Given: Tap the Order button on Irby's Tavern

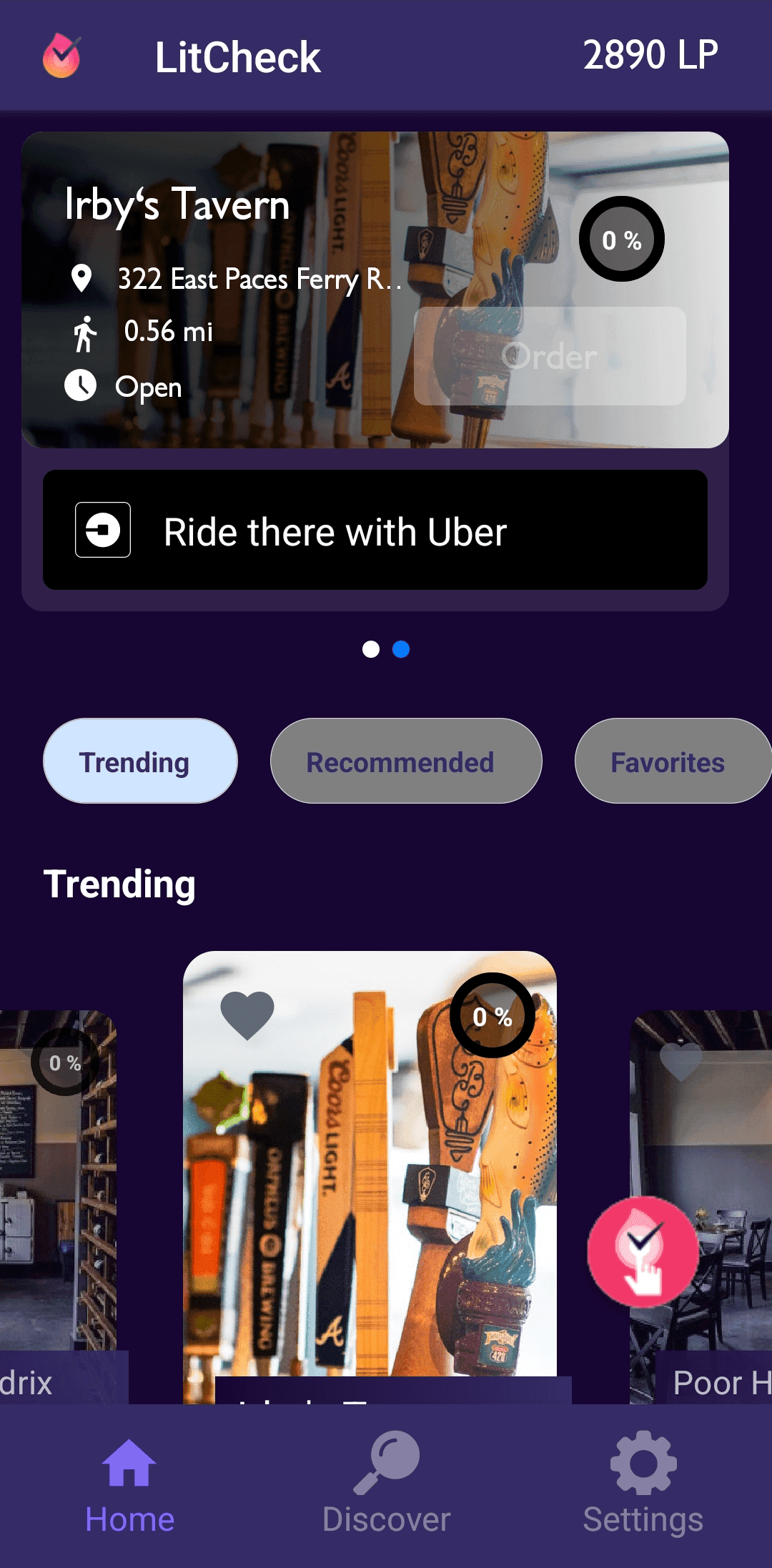Looking at the screenshot, I should click(550, 356).
